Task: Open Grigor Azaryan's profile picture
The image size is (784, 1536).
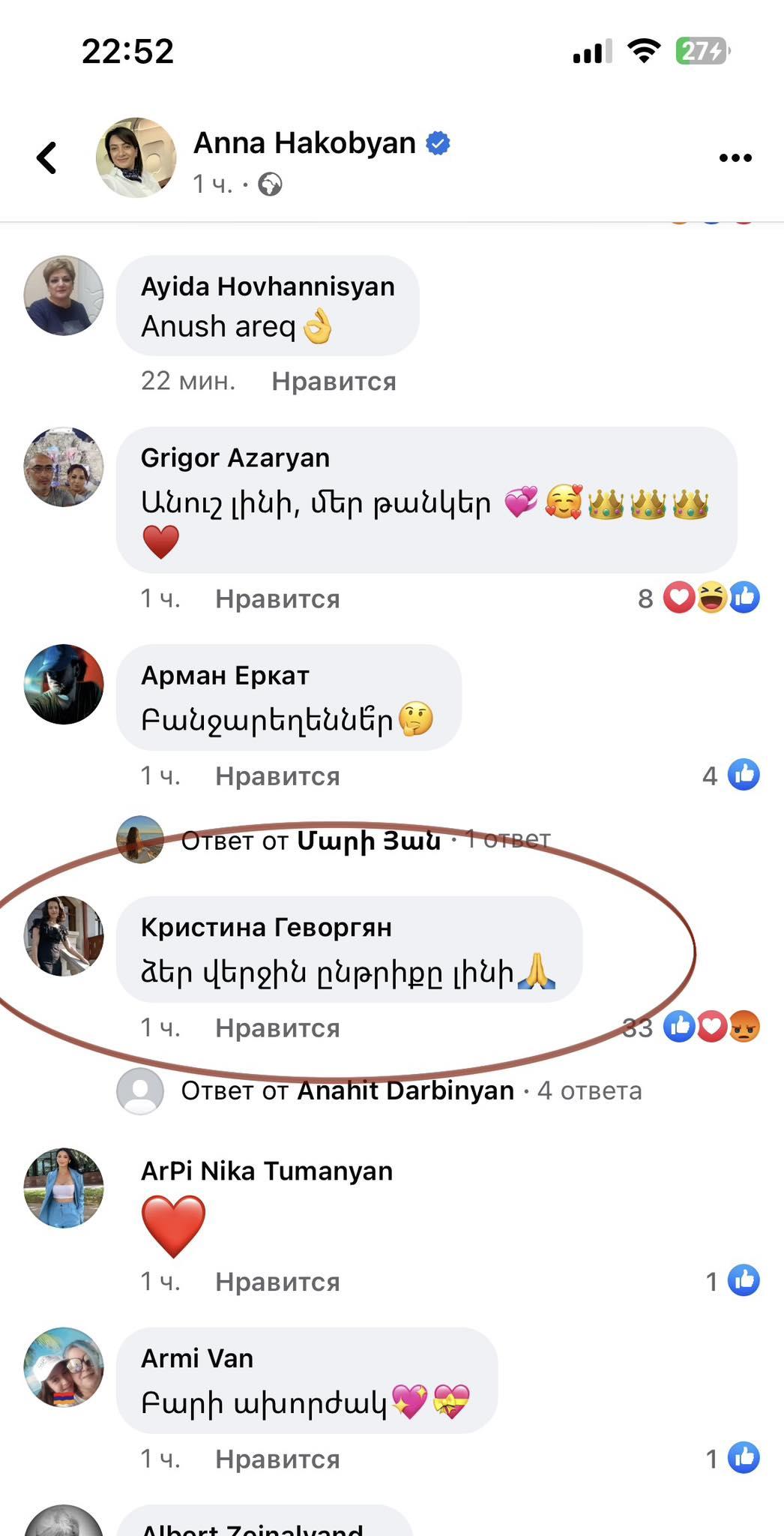Action: [x=64, y=467]
